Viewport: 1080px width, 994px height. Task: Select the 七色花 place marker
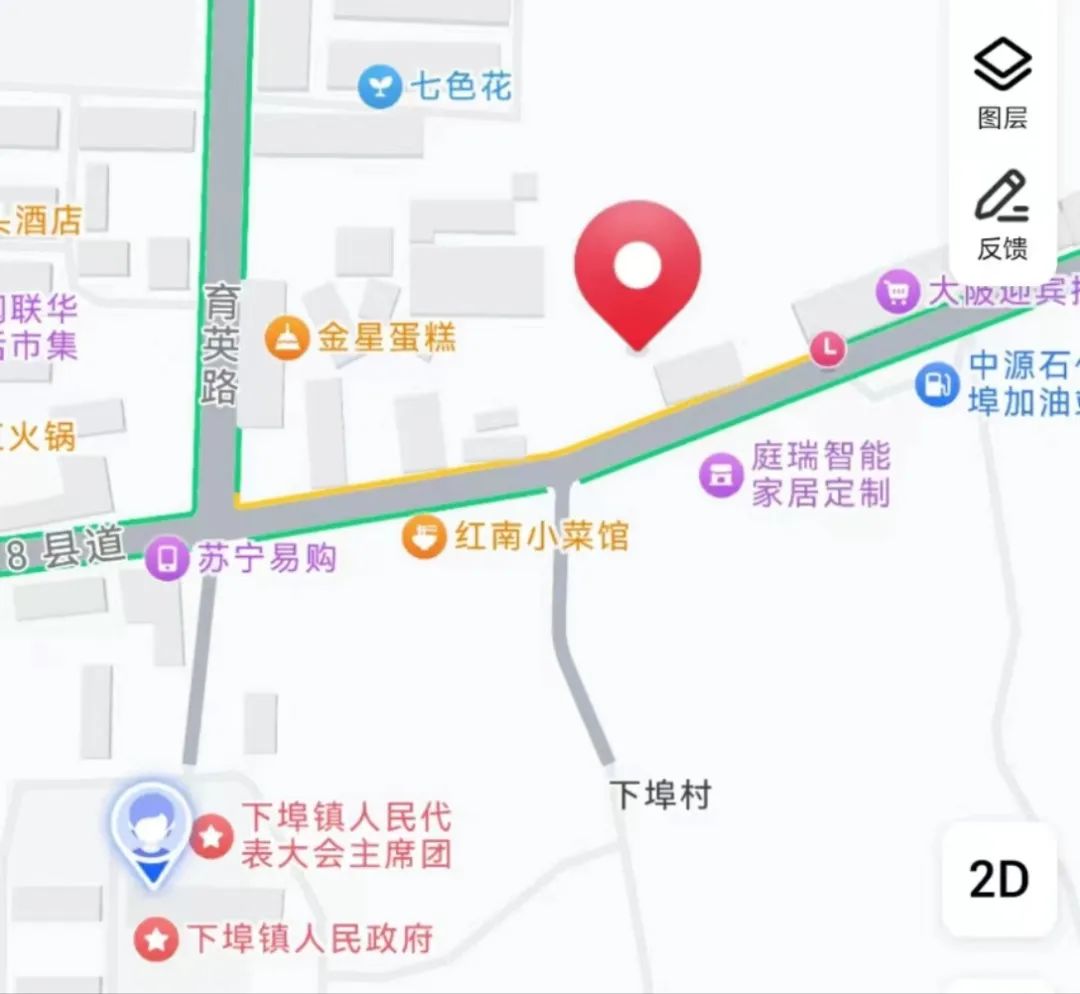click(x=380, y=87)
